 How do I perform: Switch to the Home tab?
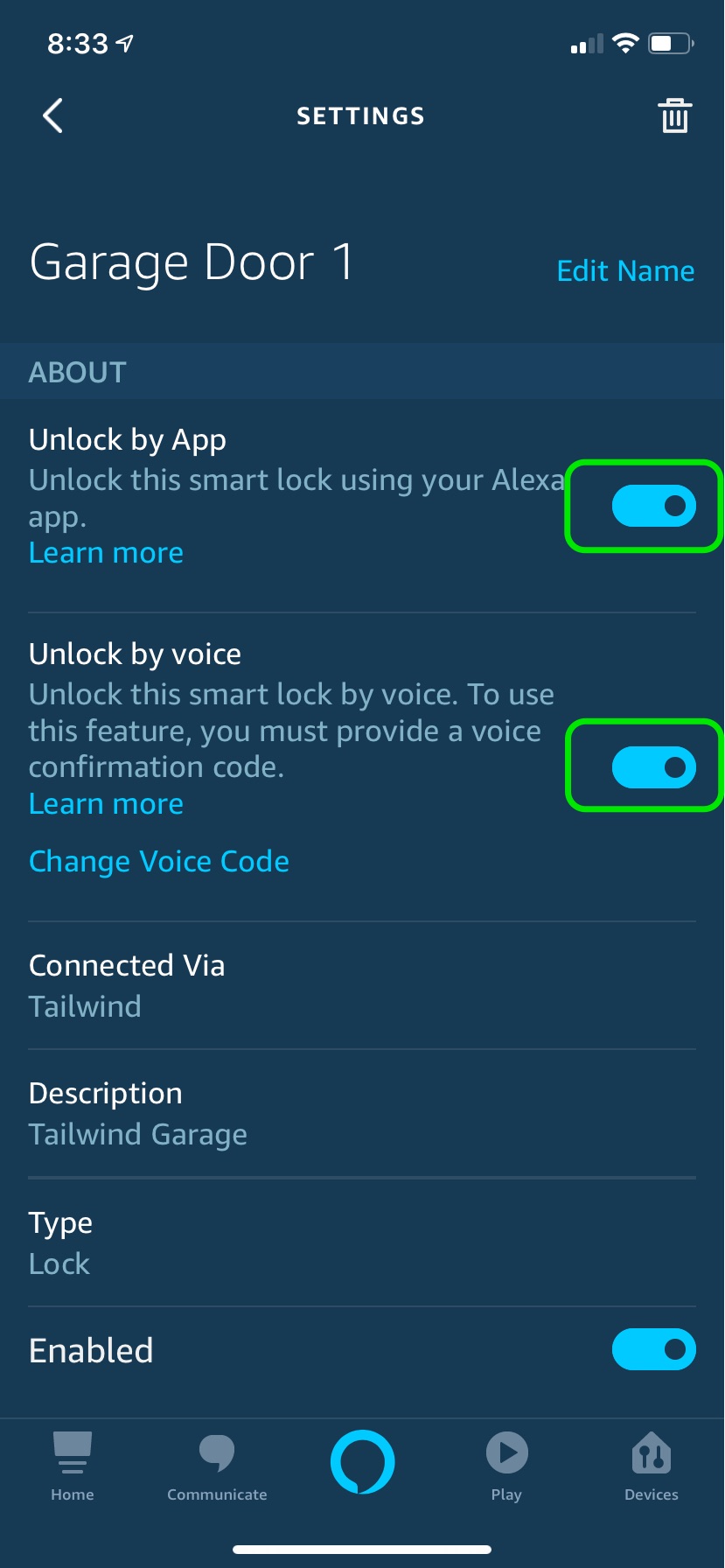pos(73,1467)
